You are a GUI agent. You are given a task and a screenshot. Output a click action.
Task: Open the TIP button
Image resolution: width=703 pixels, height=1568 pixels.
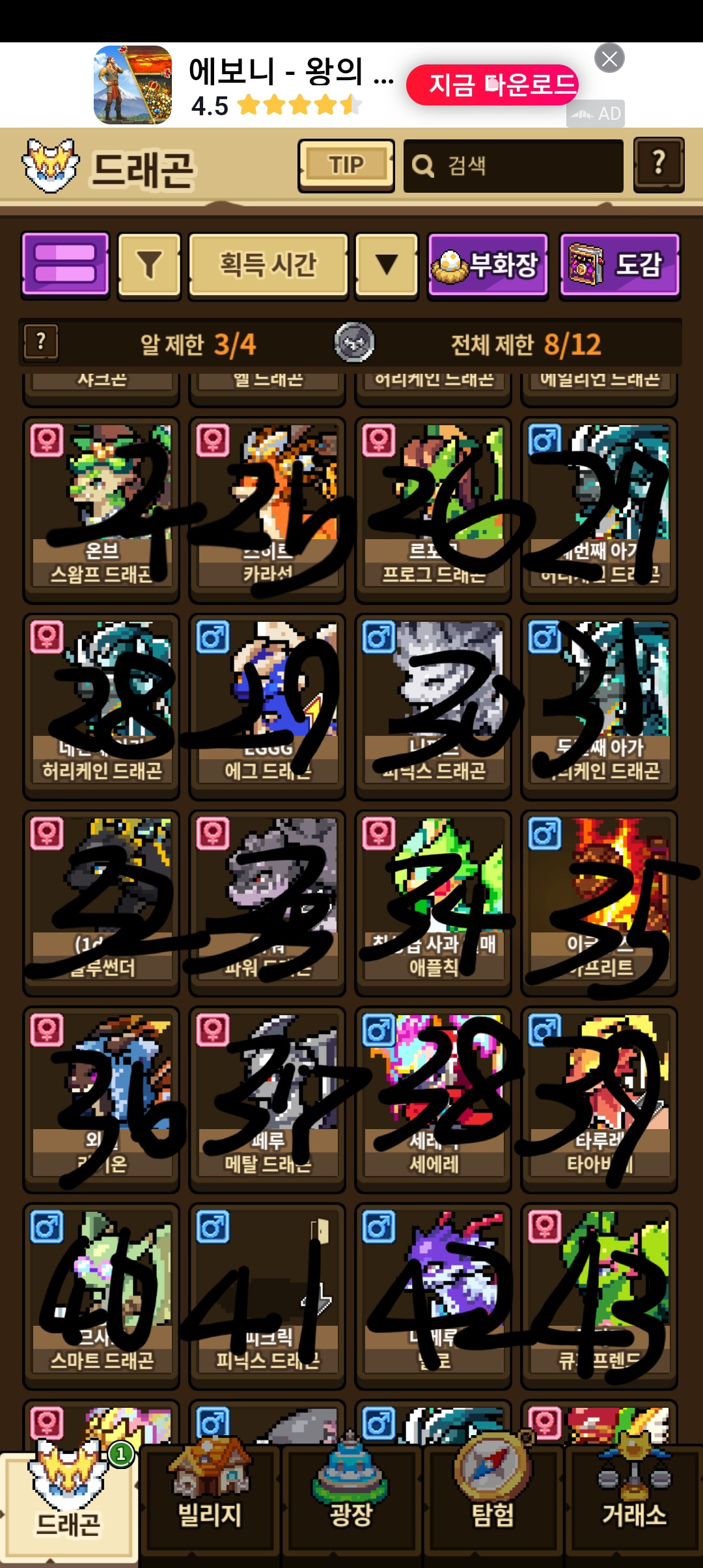tap(346, 165)
